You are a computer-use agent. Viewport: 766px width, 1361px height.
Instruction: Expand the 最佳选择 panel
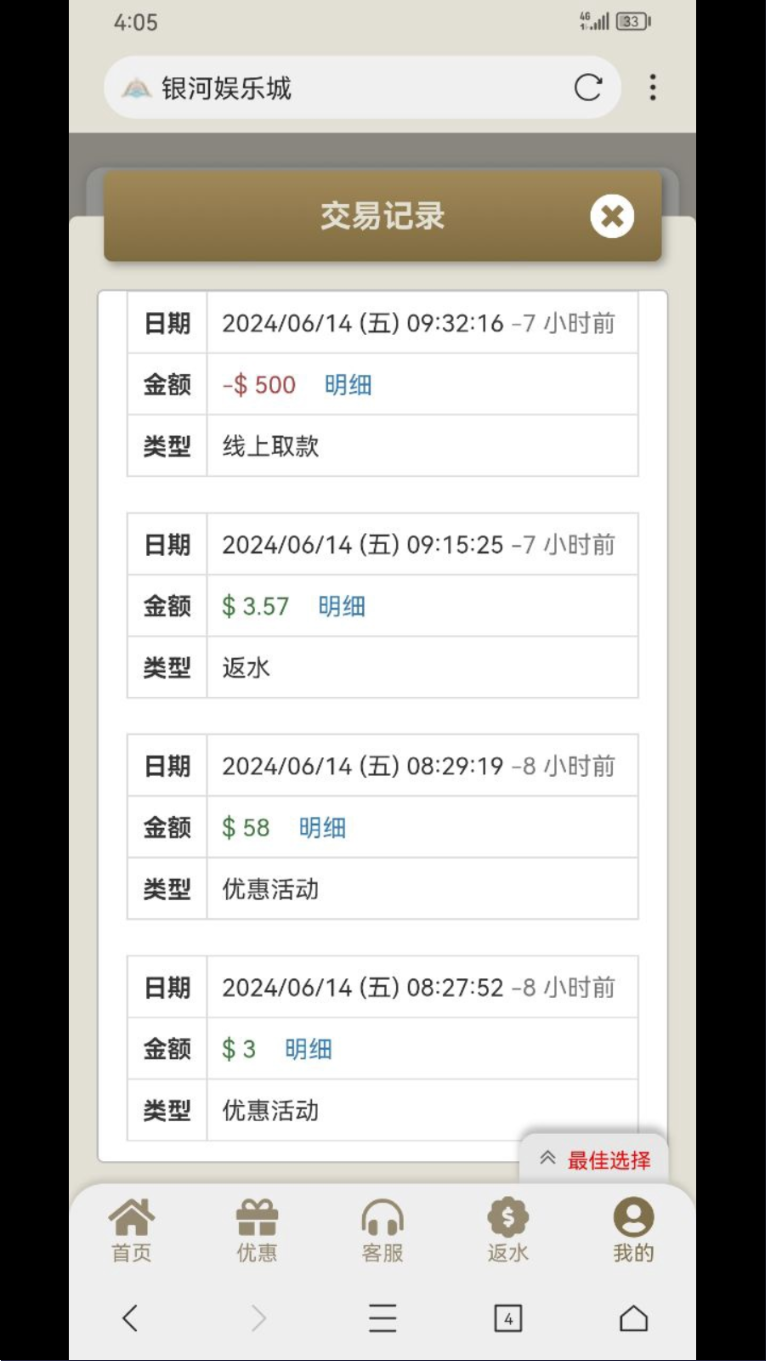594,1160
